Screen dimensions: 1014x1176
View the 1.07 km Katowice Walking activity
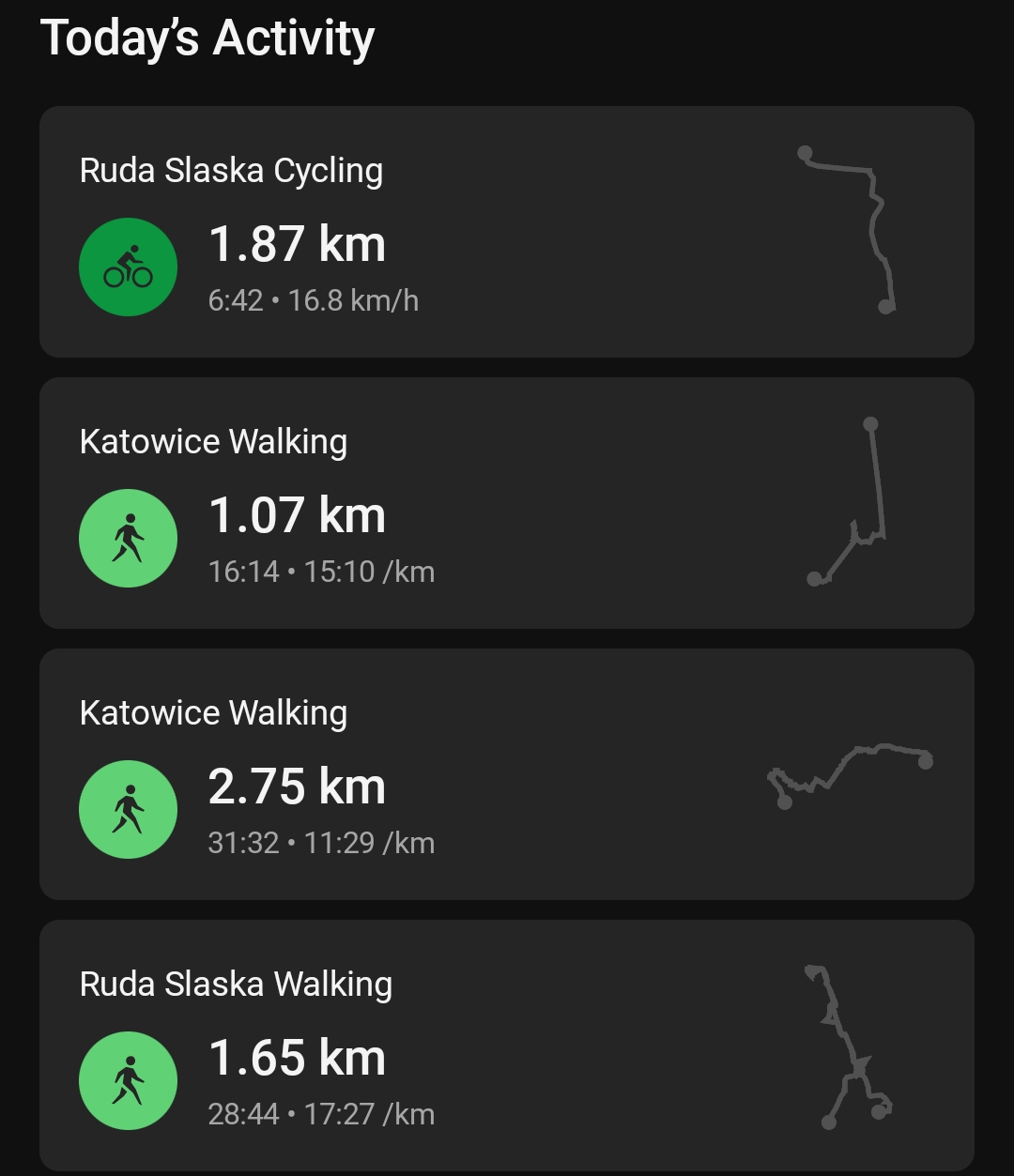tap(506, 503)
